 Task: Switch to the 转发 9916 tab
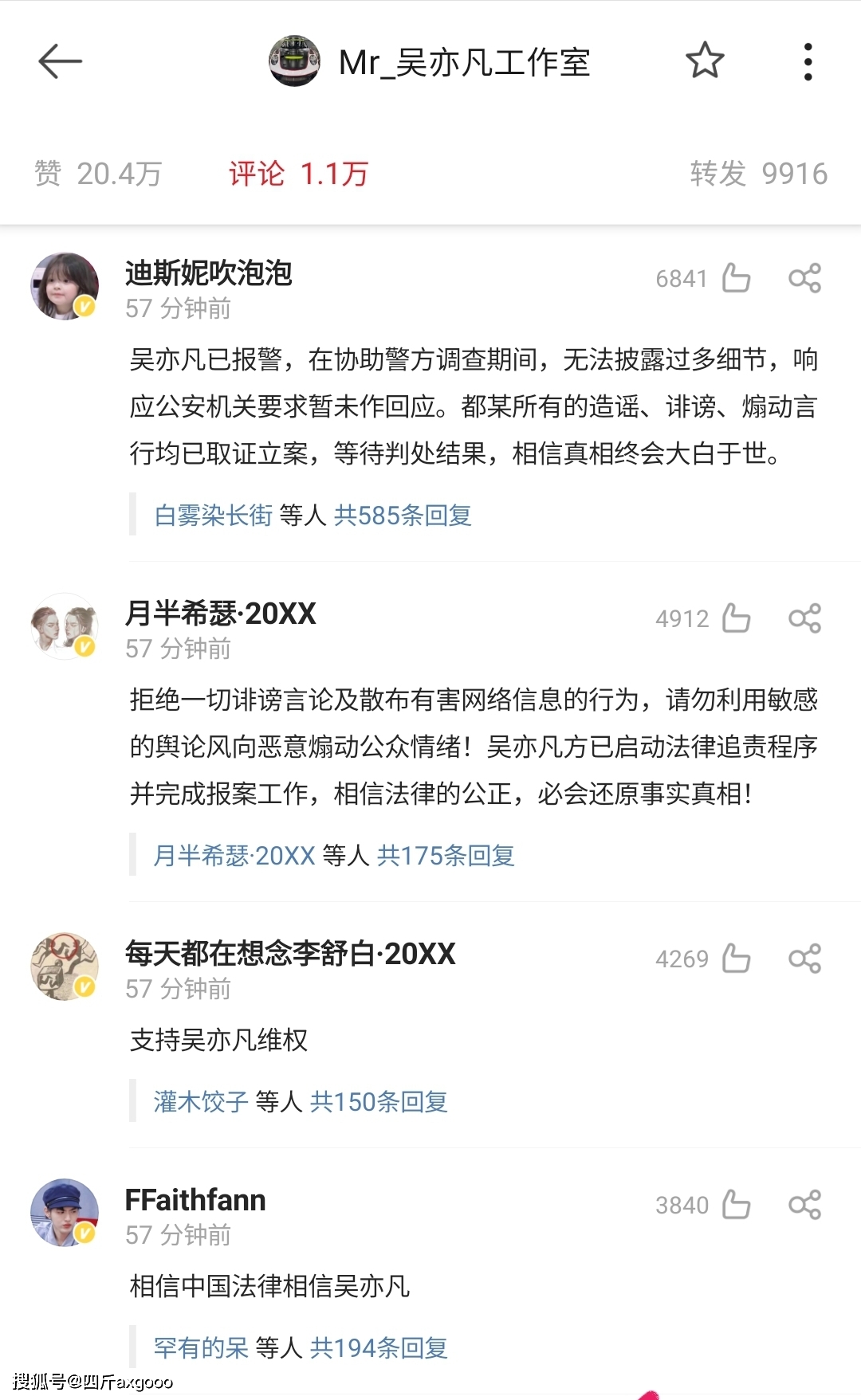758,174
